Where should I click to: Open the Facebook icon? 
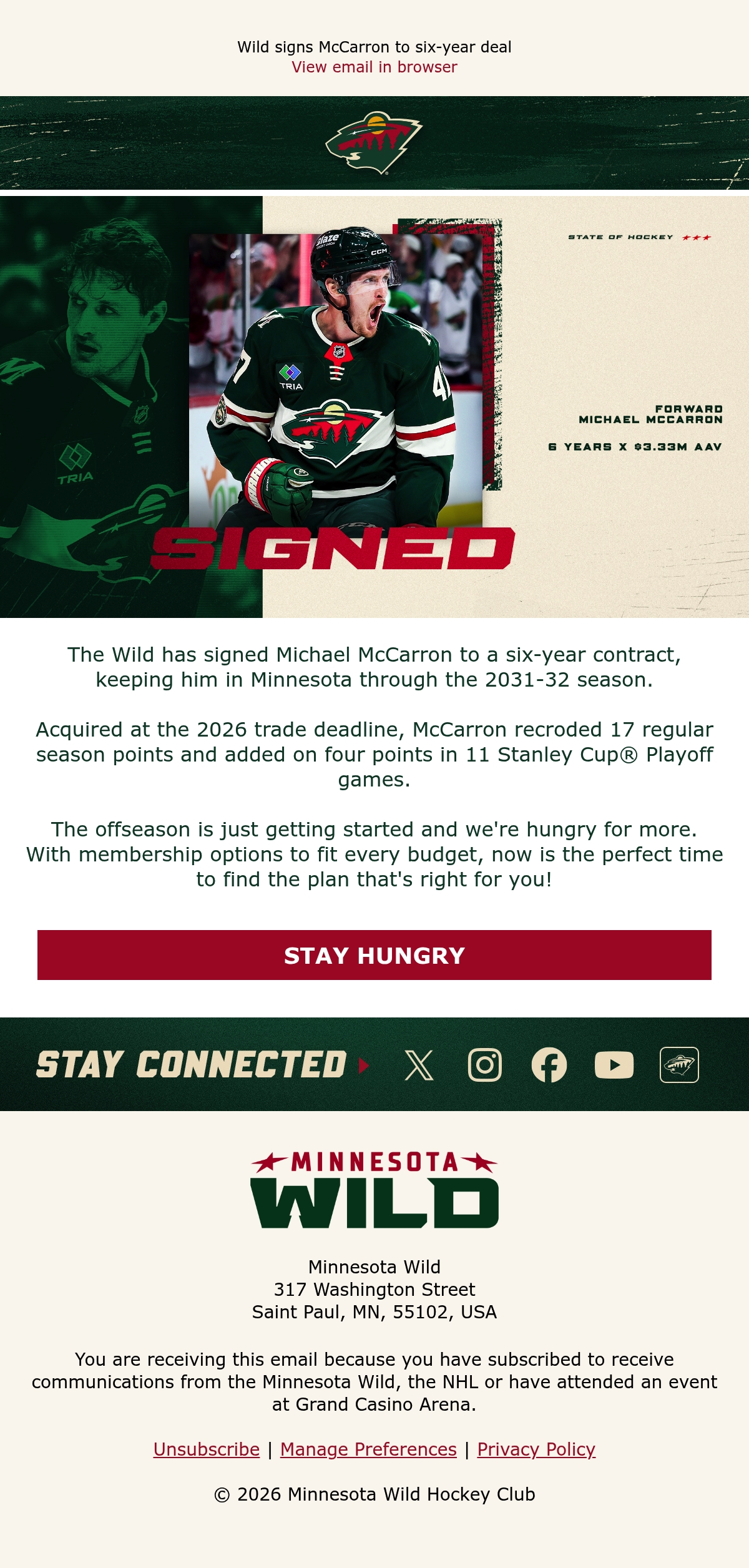coord(549,1065)
